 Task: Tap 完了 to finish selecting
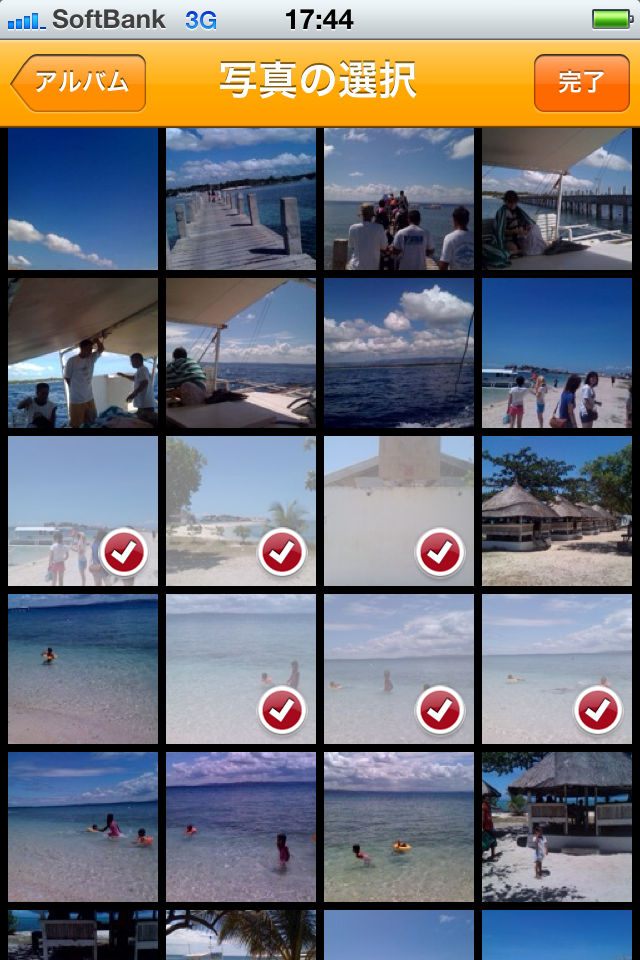581,82
